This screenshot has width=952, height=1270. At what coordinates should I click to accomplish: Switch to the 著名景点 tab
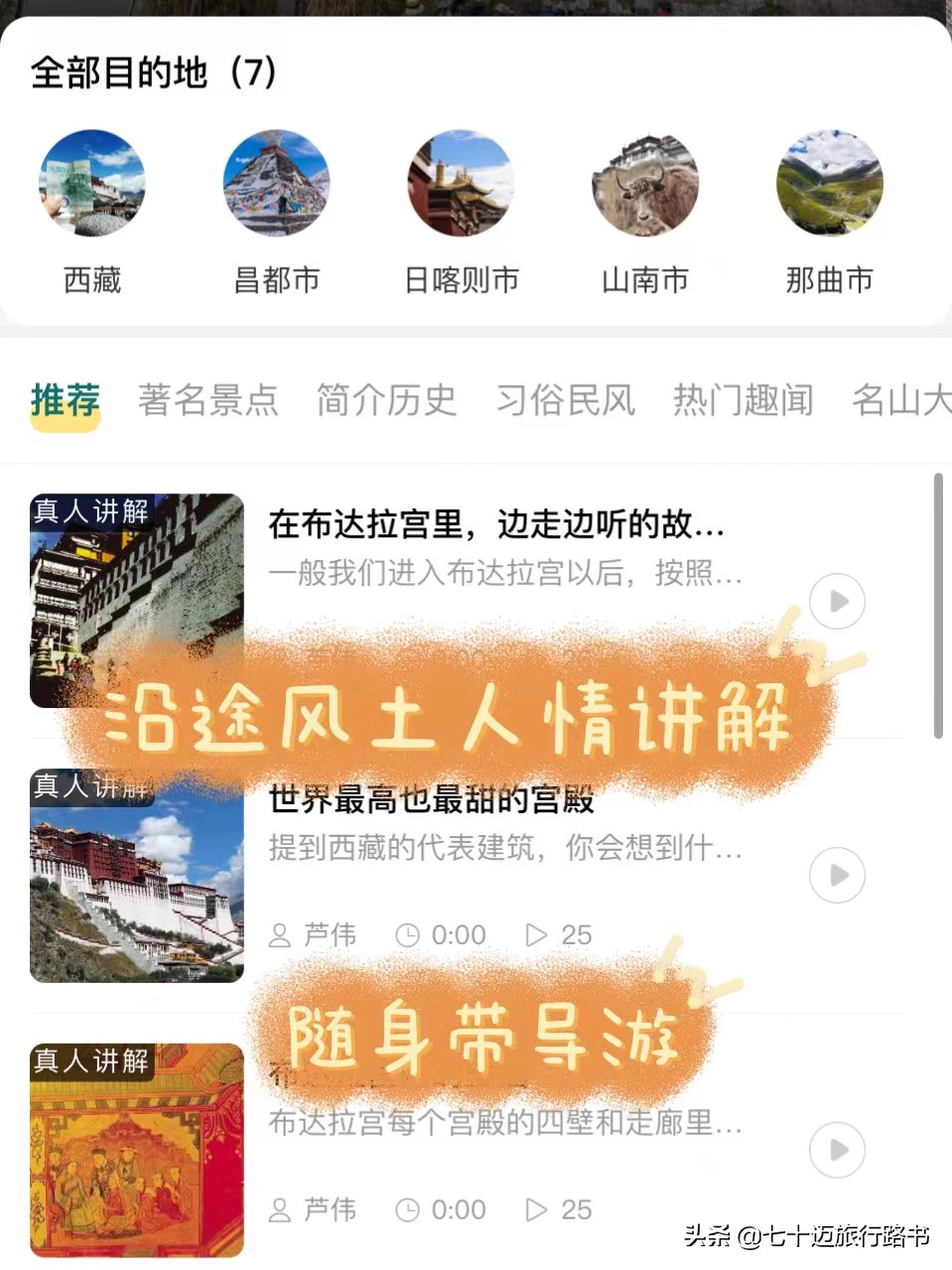coord(207,400)
